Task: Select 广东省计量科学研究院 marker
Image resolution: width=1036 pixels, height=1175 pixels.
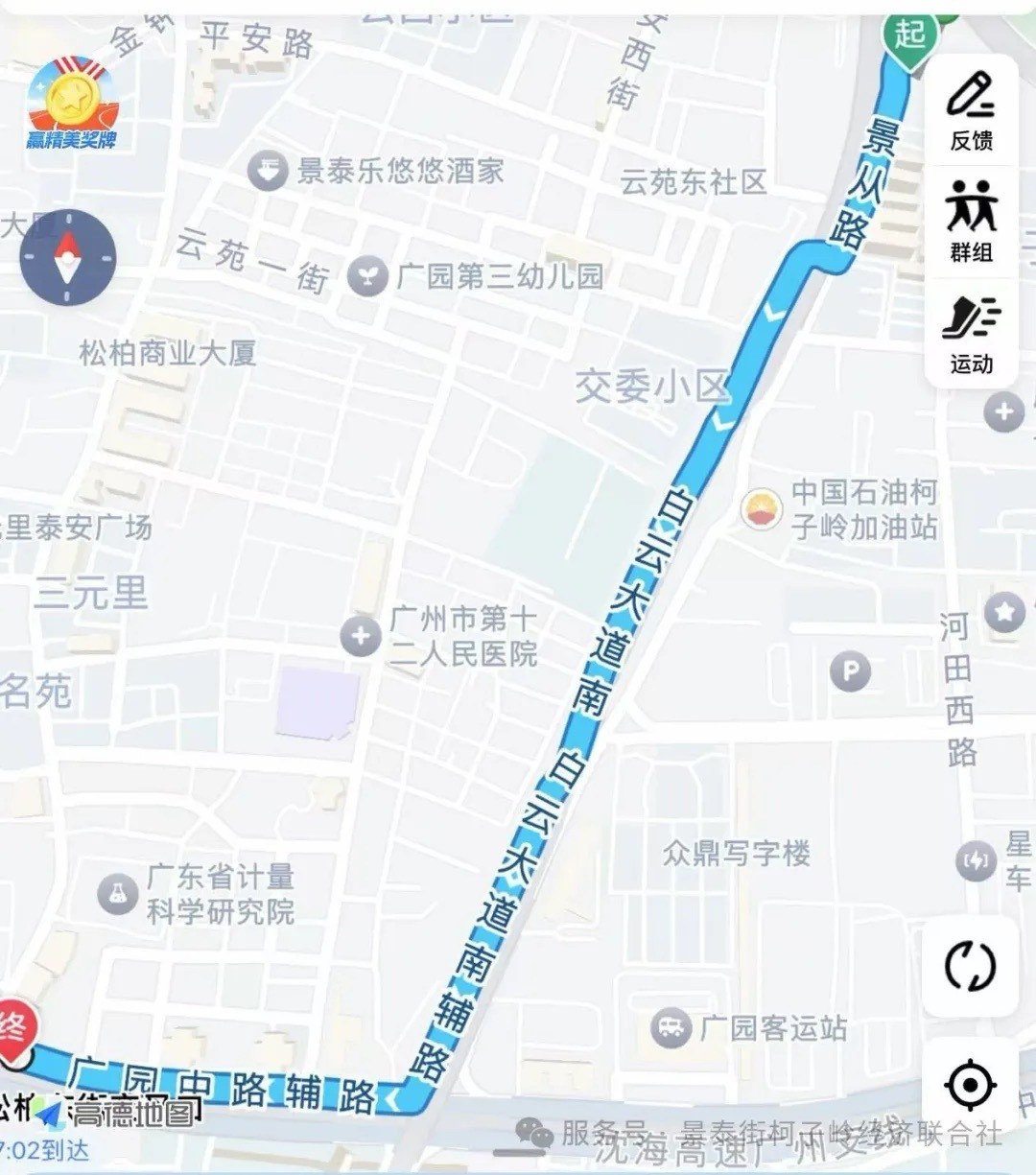Action: [118, 894]
